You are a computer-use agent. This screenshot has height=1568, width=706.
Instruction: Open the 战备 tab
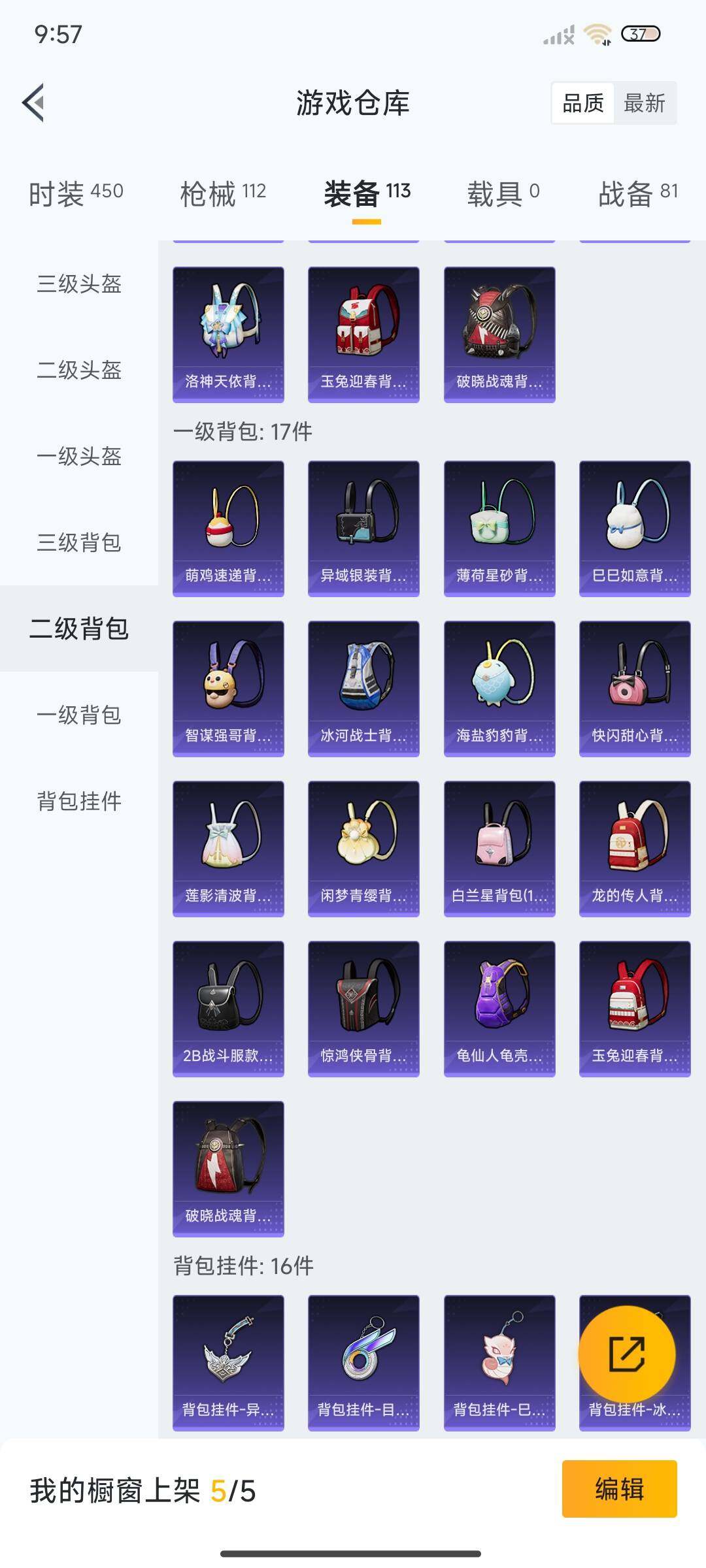[x=638, y=193]
